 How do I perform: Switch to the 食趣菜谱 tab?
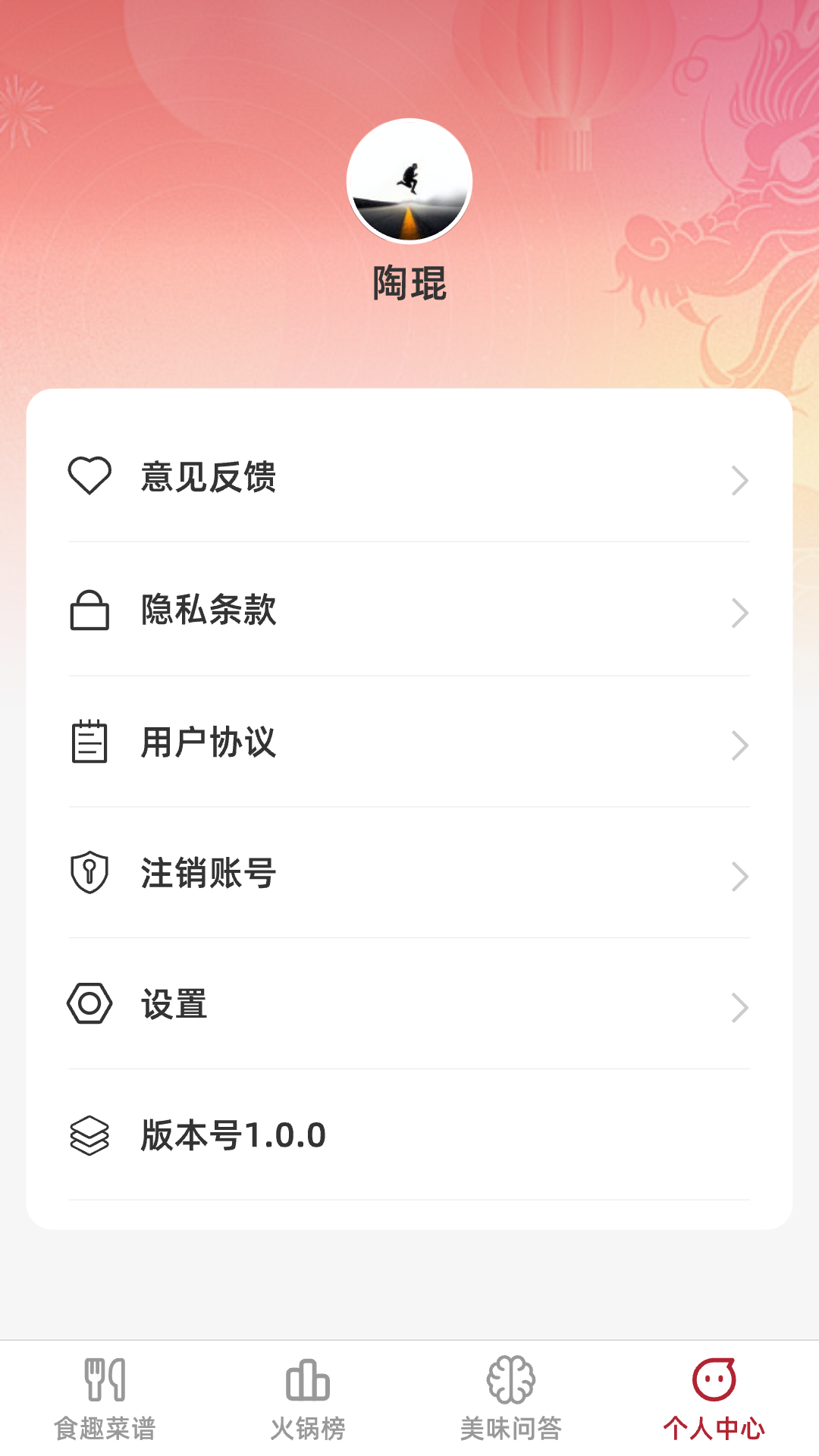point(105,1399)
